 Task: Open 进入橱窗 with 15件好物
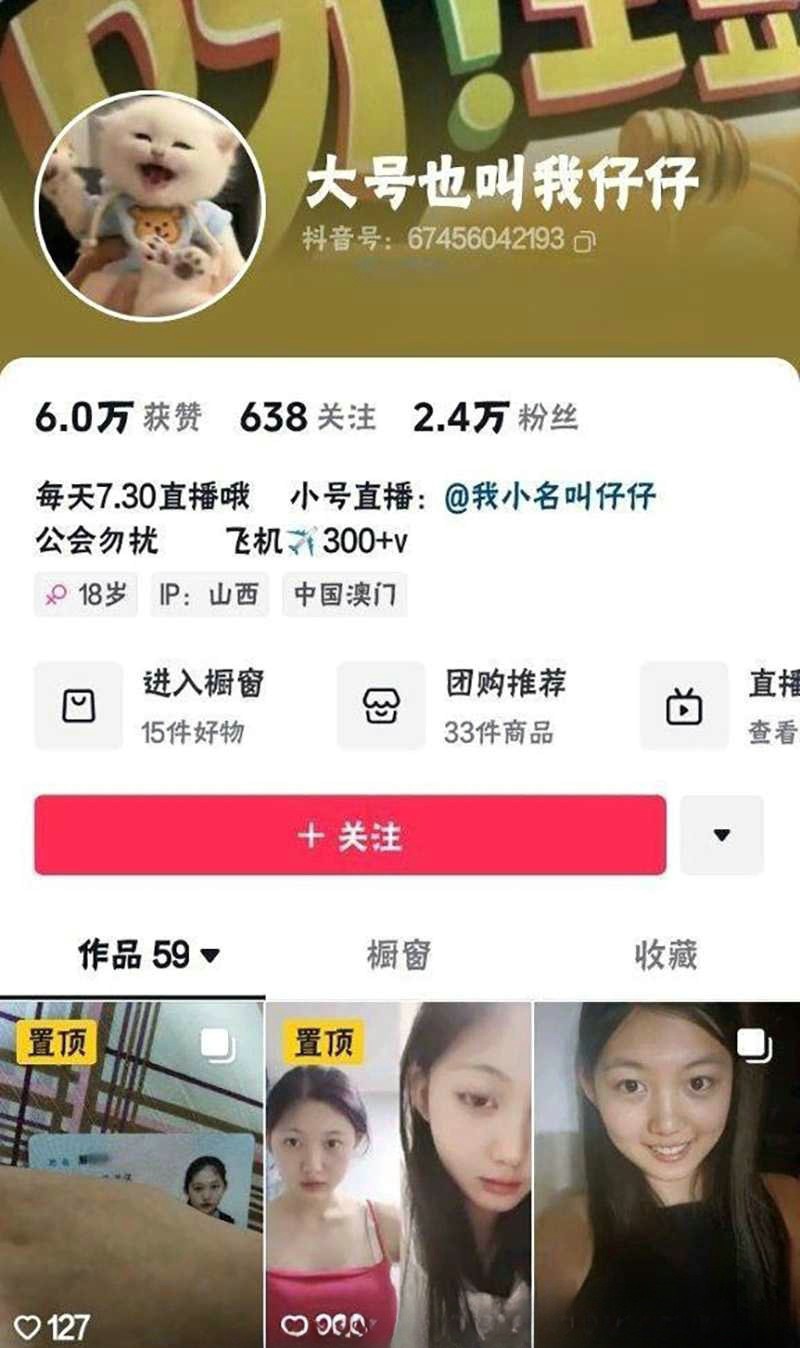[150, 706]
